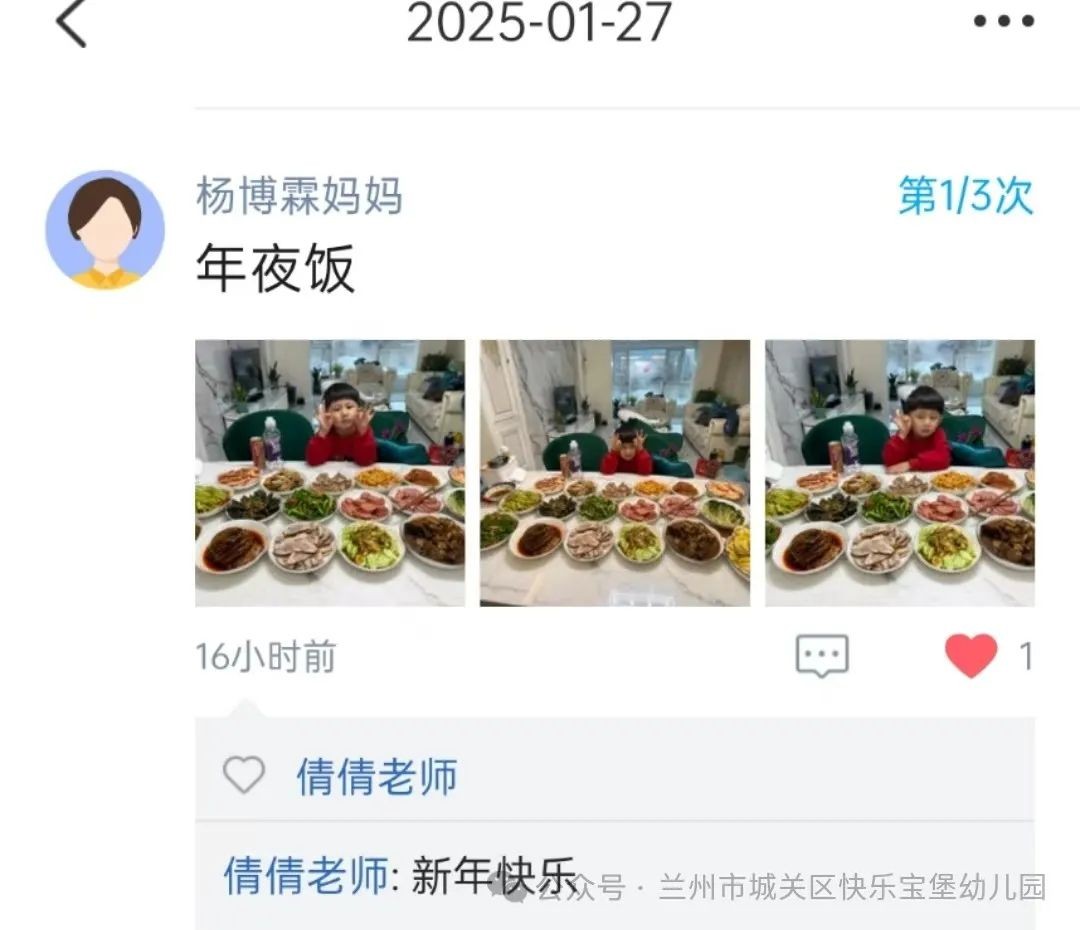
Task: Open the first 年夜饭 photo
Action: coord(330,473)
